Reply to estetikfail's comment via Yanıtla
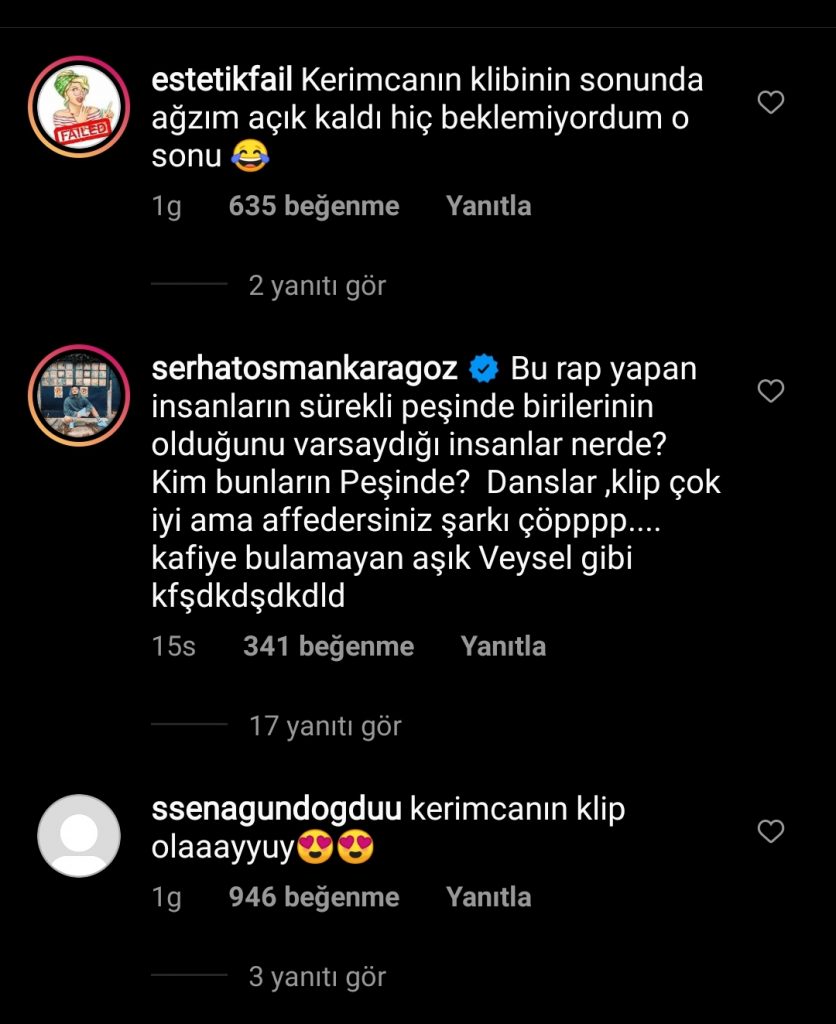This screenshot has height=1024, width=836. [489, 207]
